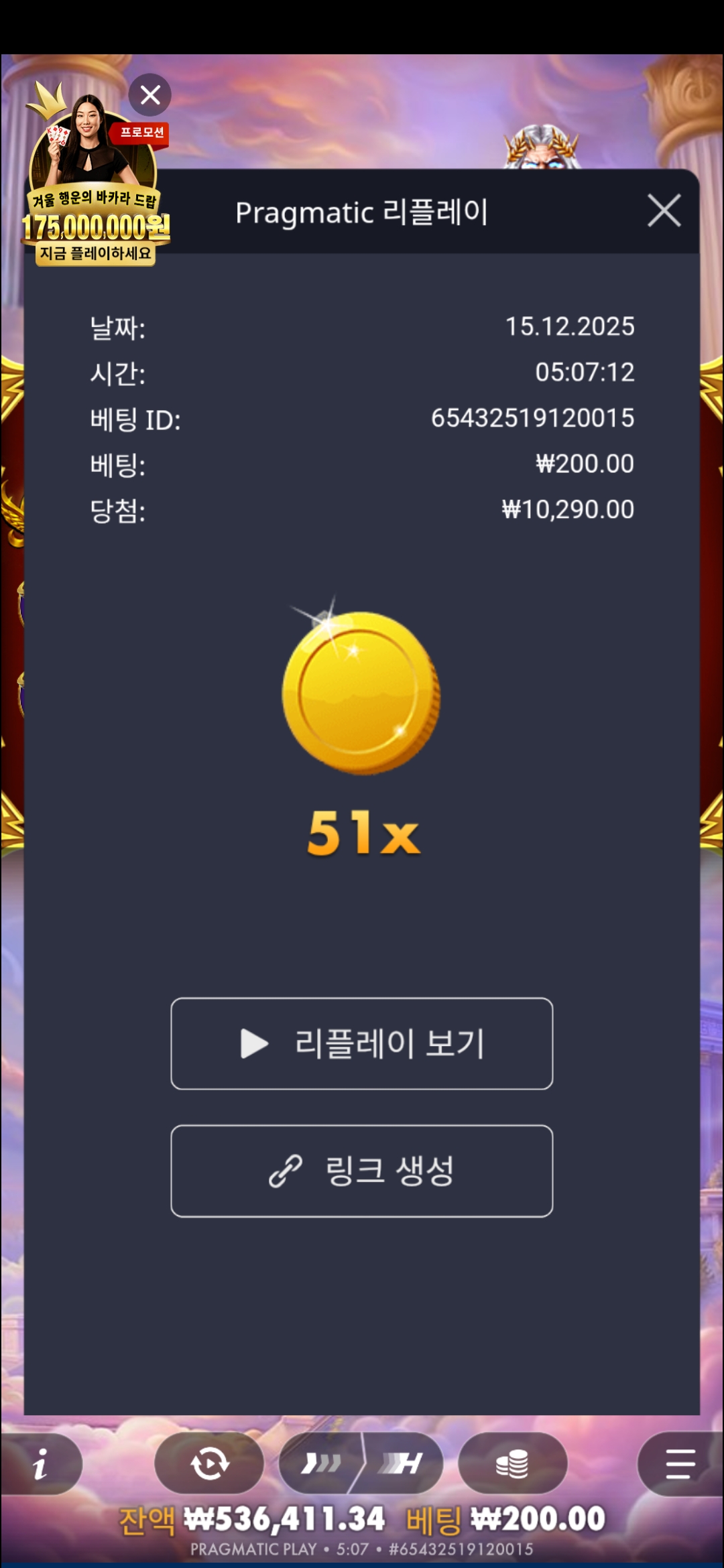Open the autoplay spin settings
Image resolution: width=724 pixels, height=1568 pixels.
coord(209,1464)
